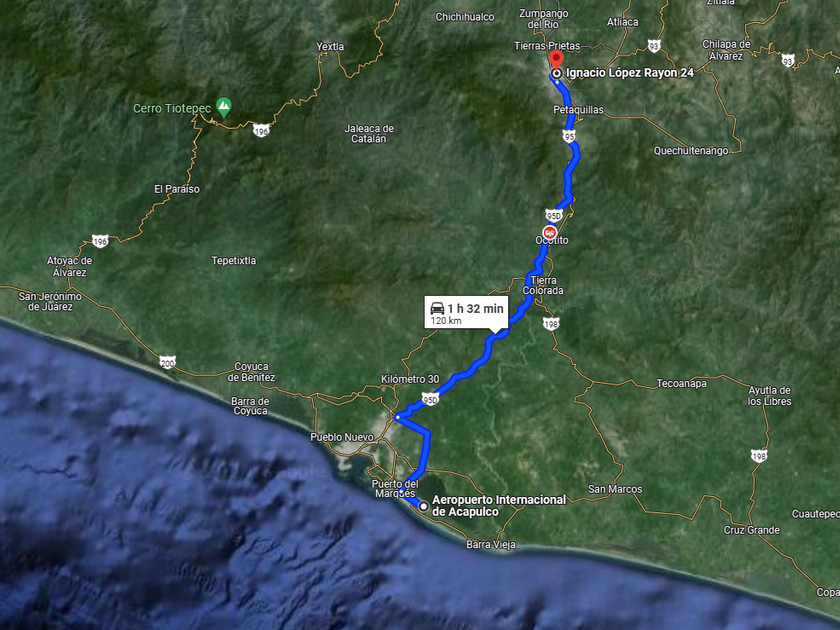Image resolution: width=840 pixels, height=630 pixels.
Task: Open the road incident icon near Ocotito
Action: [x=550, y=232]
